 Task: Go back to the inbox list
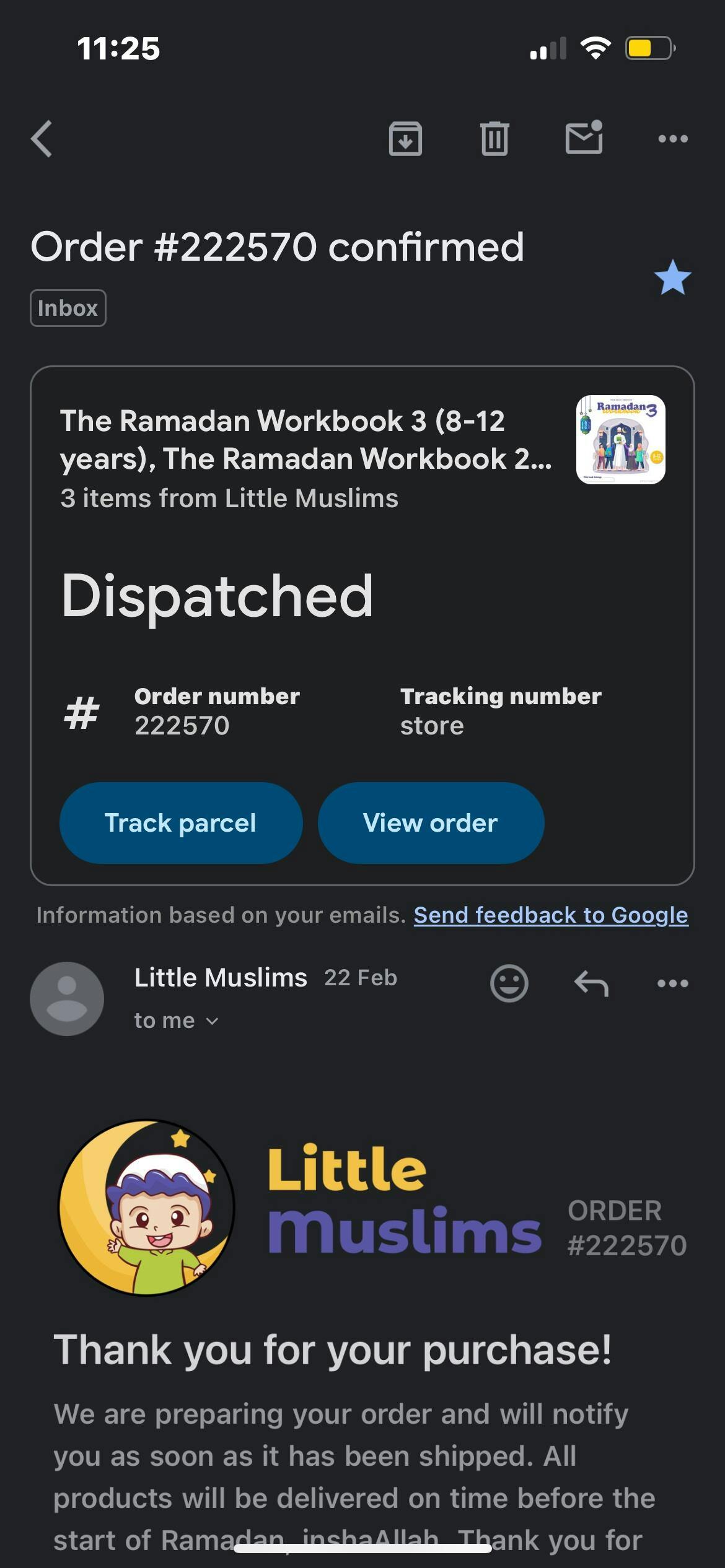pos(42,139)
